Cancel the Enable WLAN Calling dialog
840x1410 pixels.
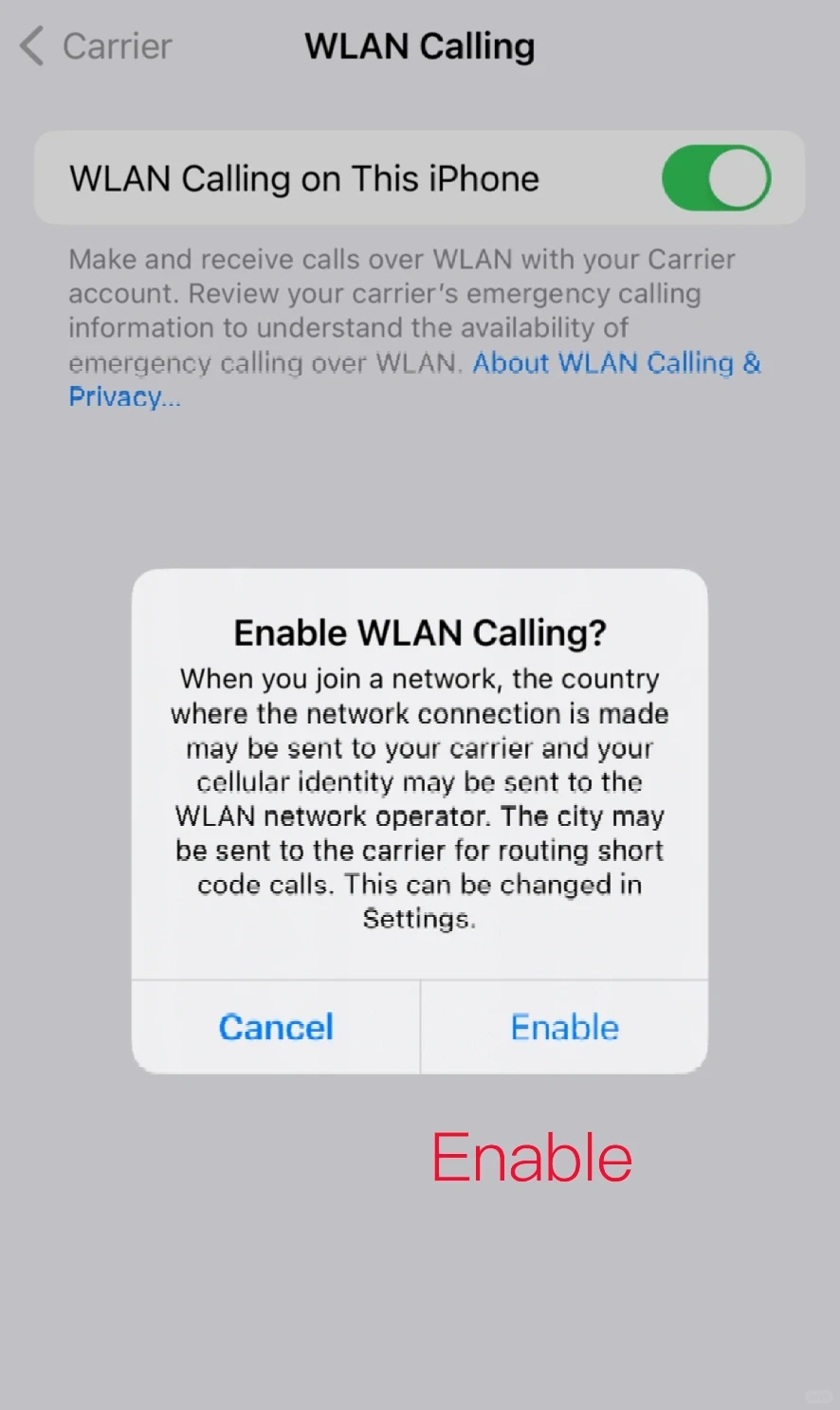coord(276,1027)
